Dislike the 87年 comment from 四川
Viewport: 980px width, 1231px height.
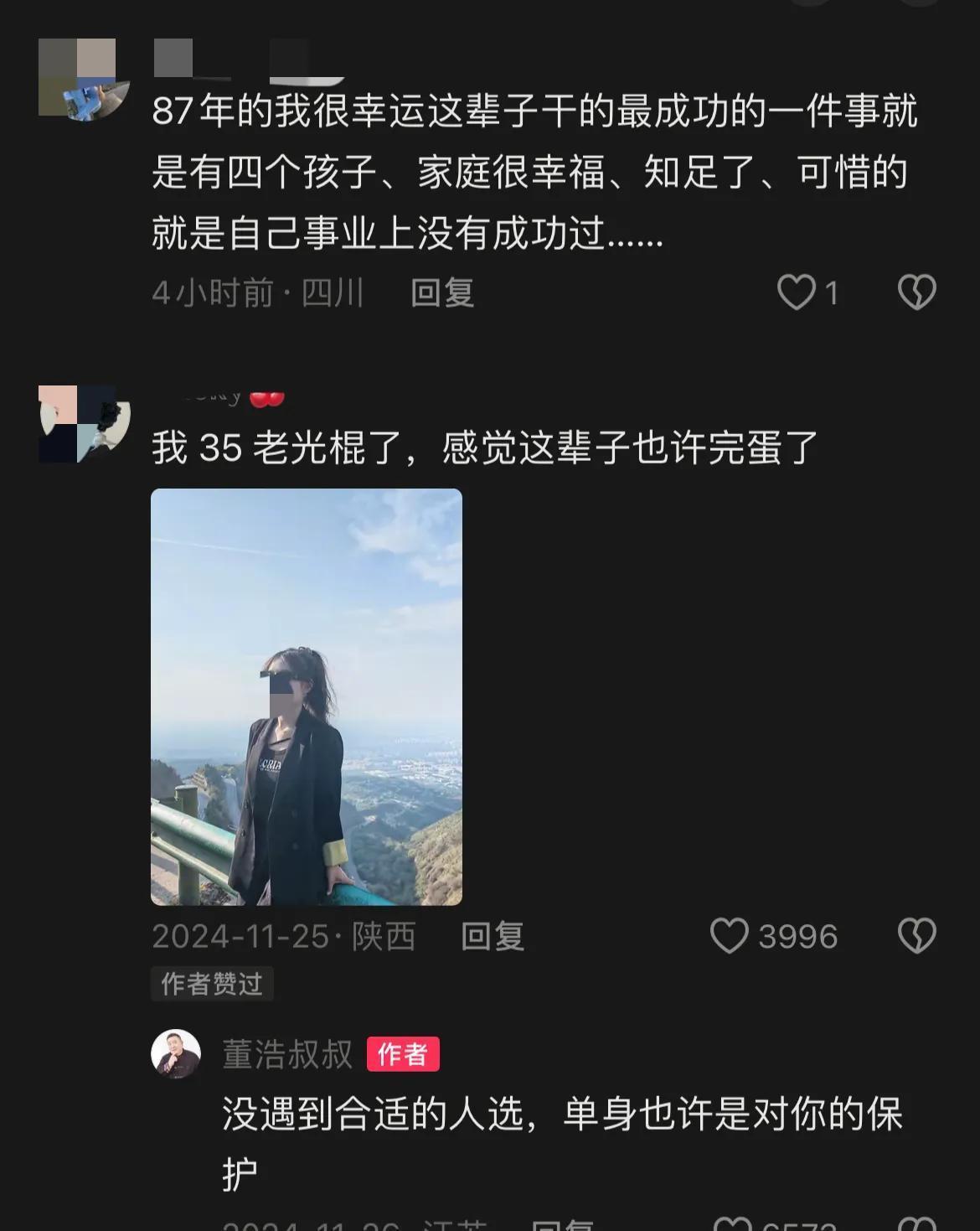pyautogui.click(x=916, y=292)
